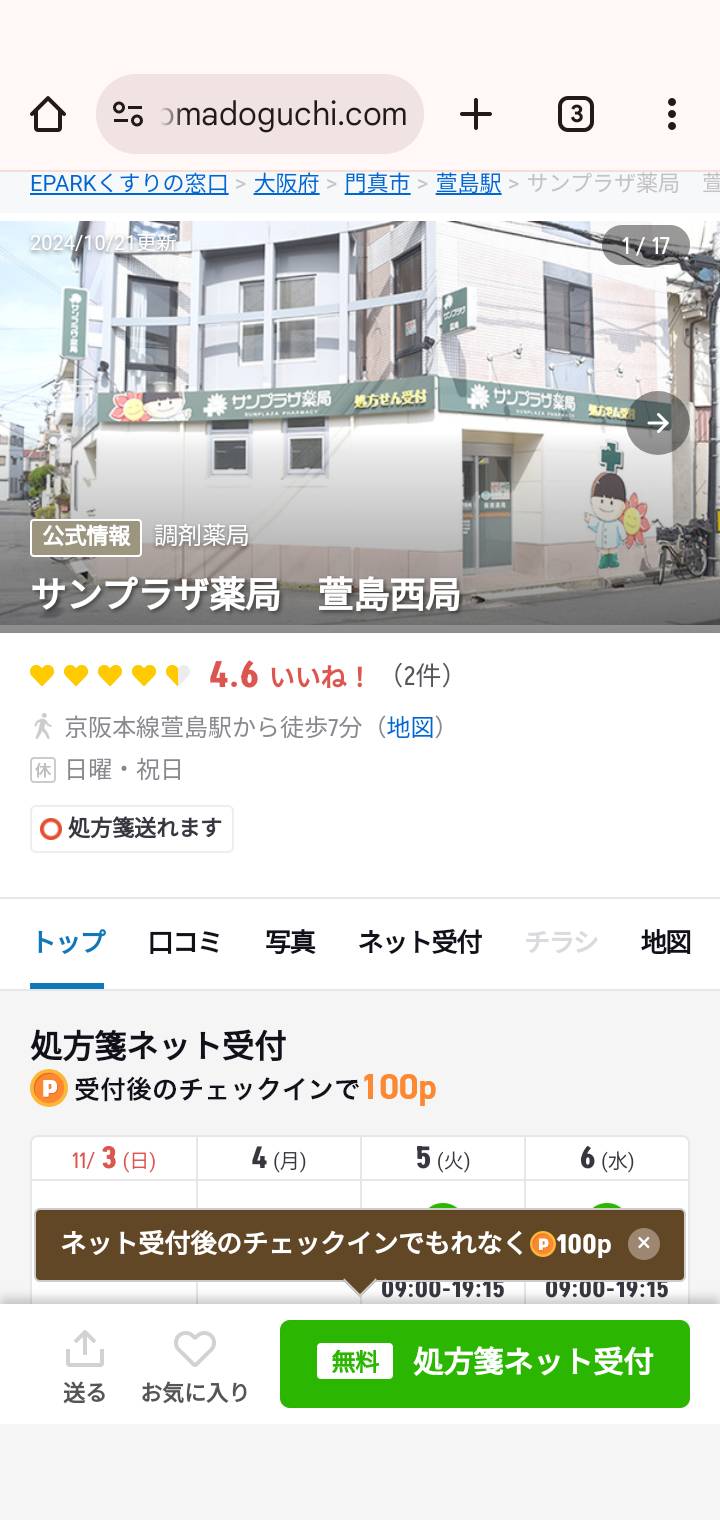The width and height of the screenshot is (720, 1520).
Task: Open the 門真市 breadcrumb link
Action: tap(377, 184)
